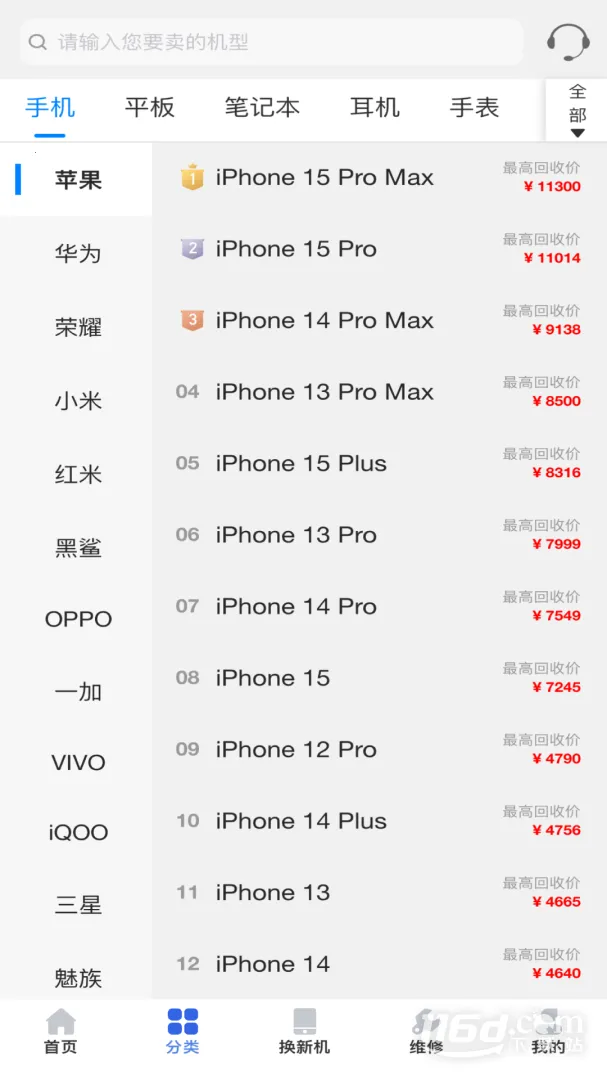This screenshot has height=1080, width=607.
Task: Open the iPhone 14 Pro Max row
Action: [x=378, y=321]
